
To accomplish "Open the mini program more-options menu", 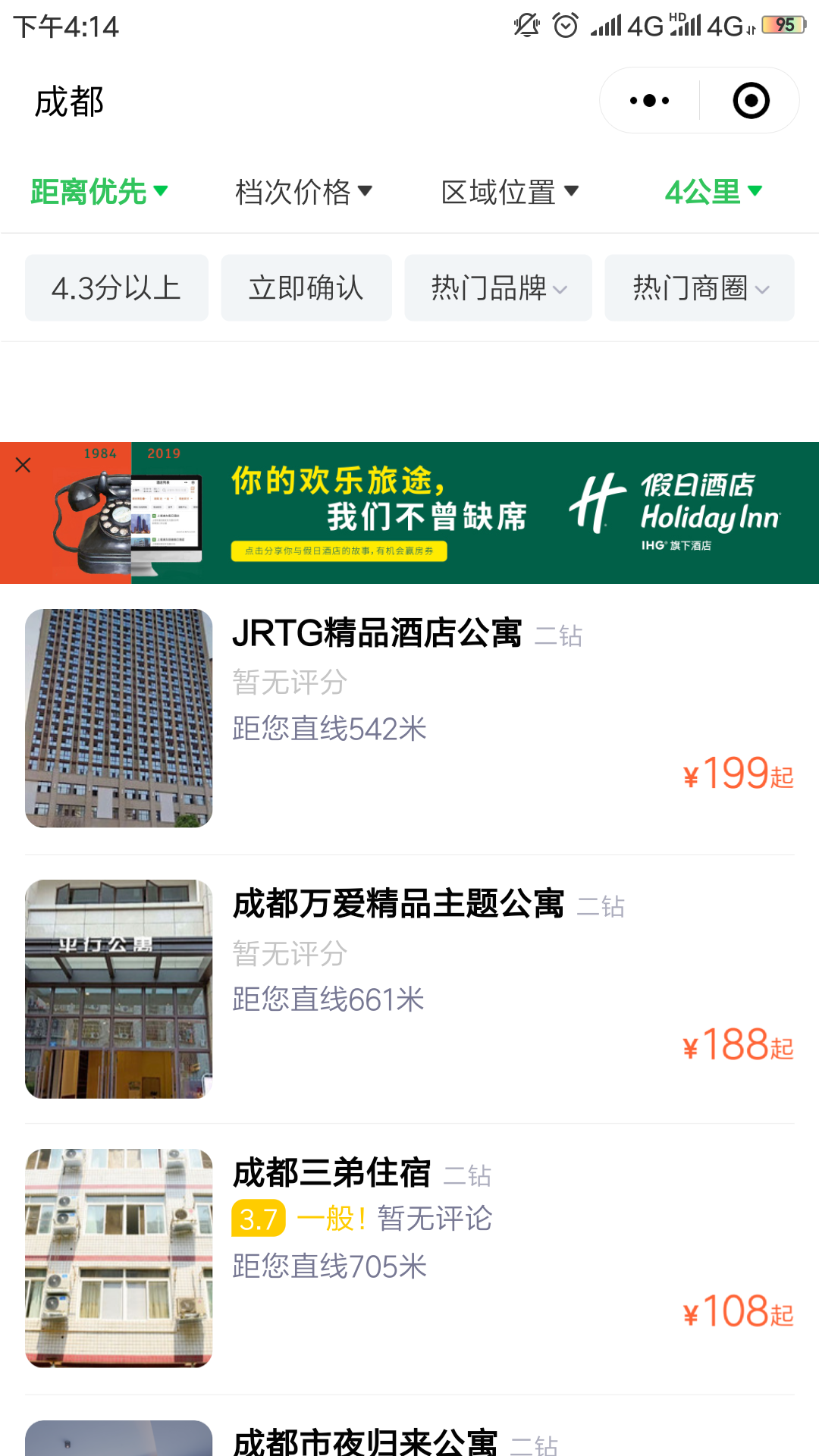I will point(649,101).
